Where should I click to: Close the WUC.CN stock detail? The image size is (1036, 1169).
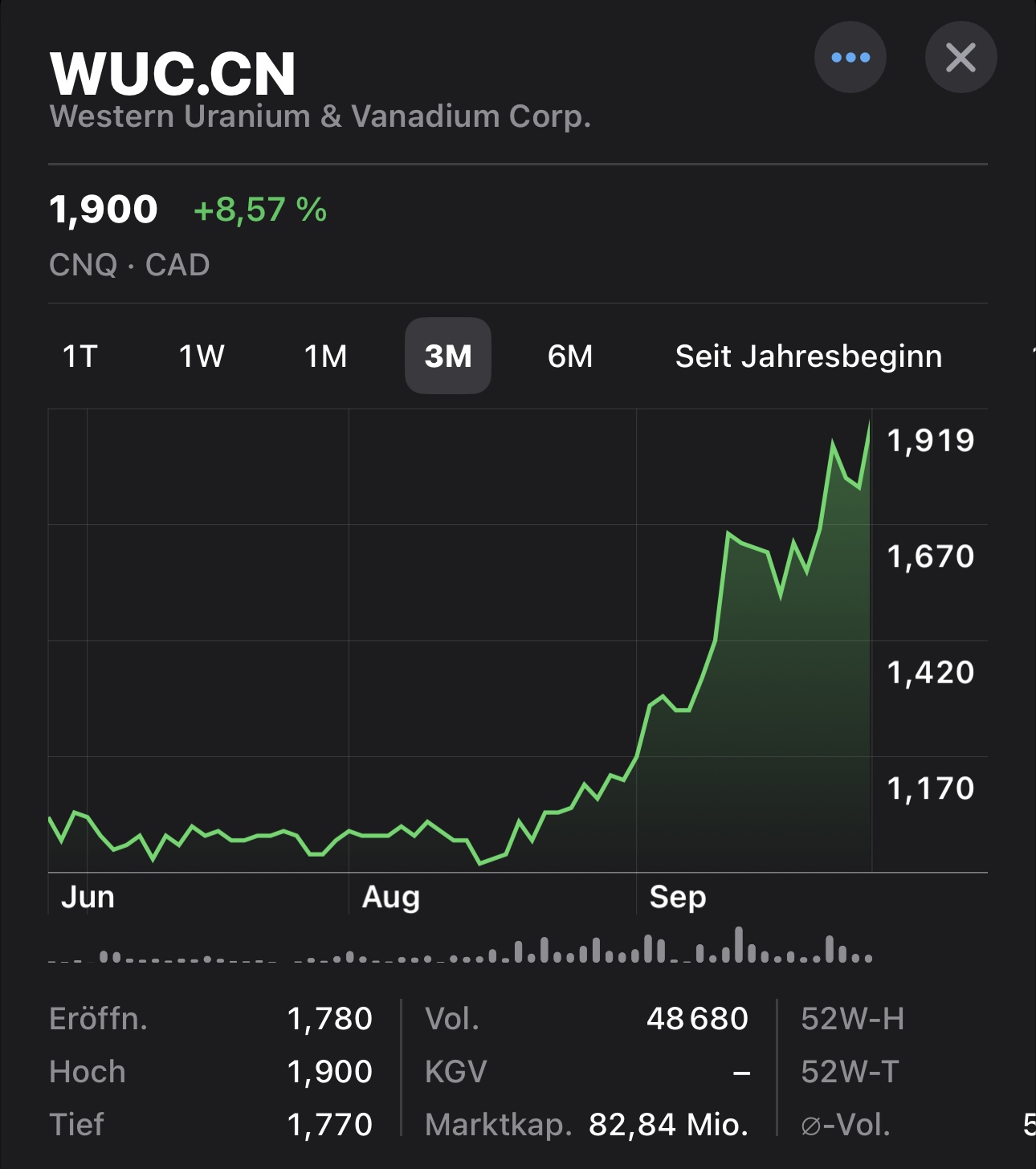[x=961, y=58]
